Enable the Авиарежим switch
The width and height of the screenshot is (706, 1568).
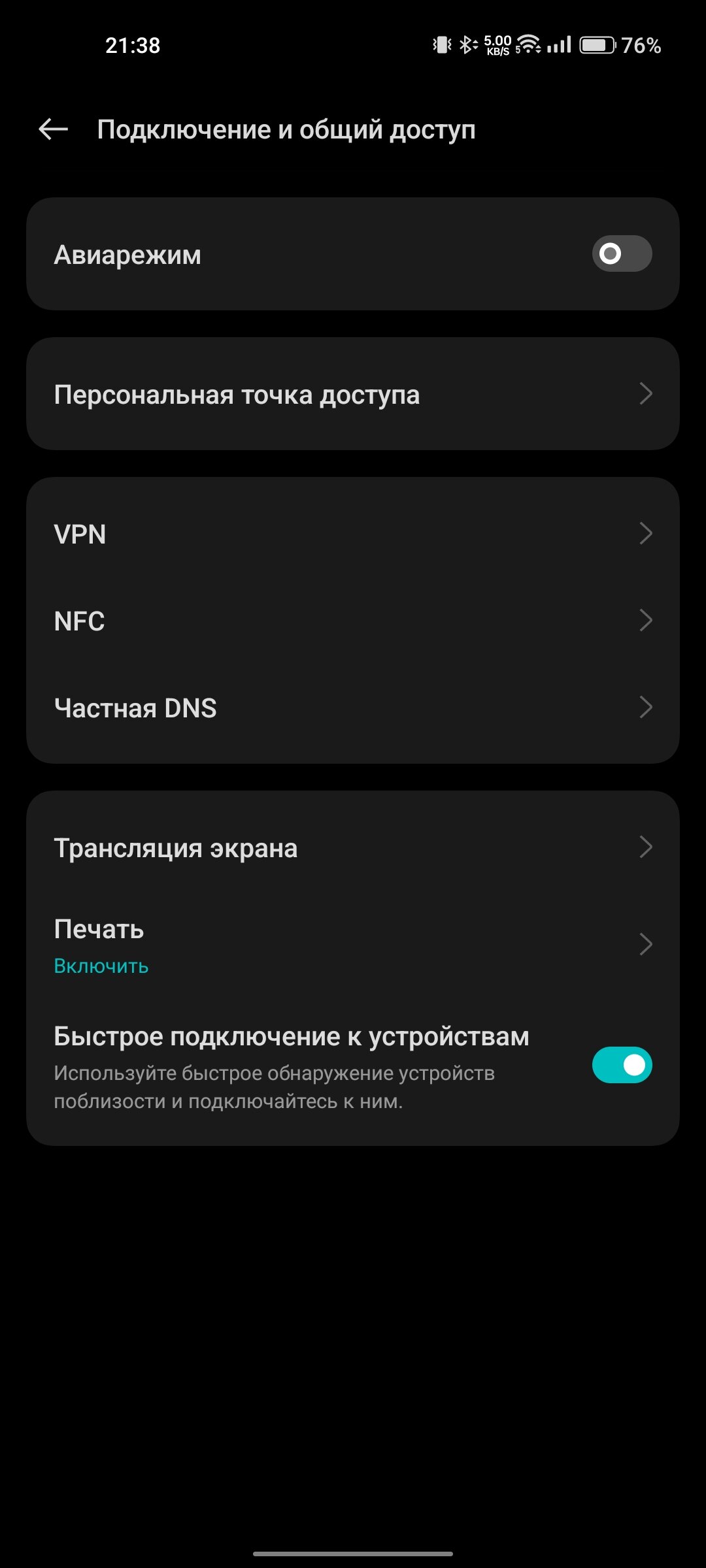tap(622, 253)
